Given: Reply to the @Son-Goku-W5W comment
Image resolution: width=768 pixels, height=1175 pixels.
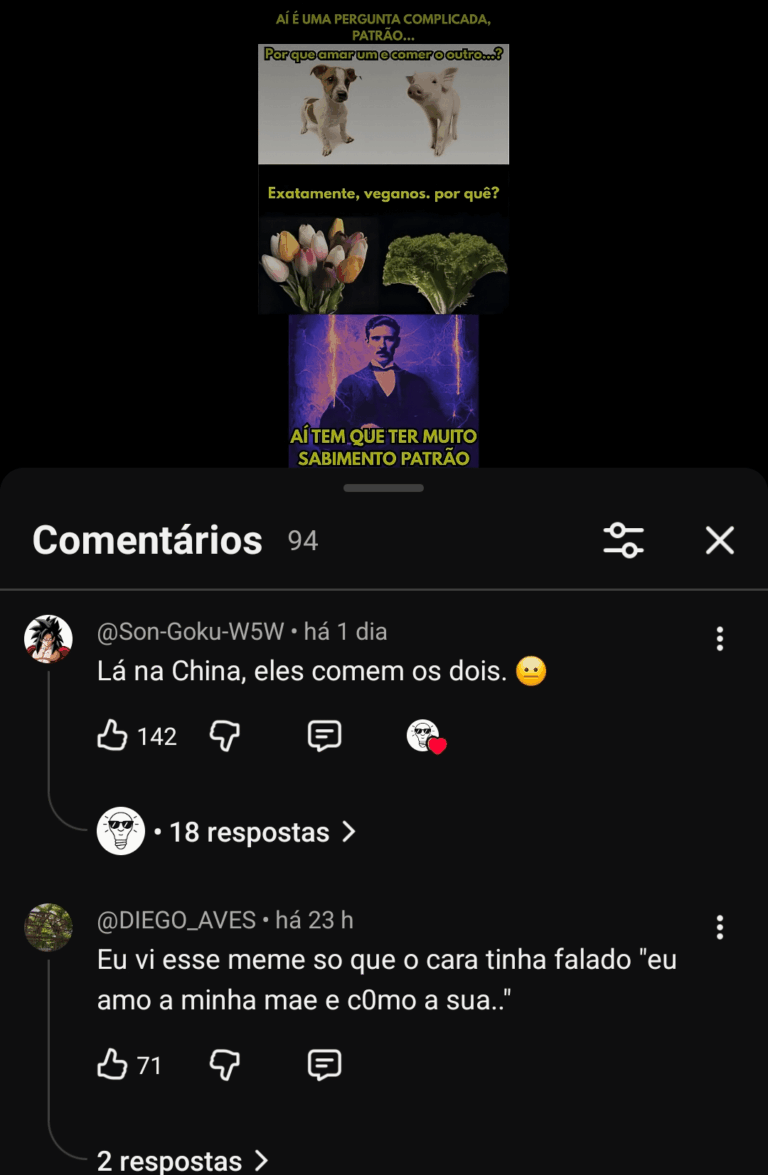Looking at the screenshot, I should pos(324,736).
